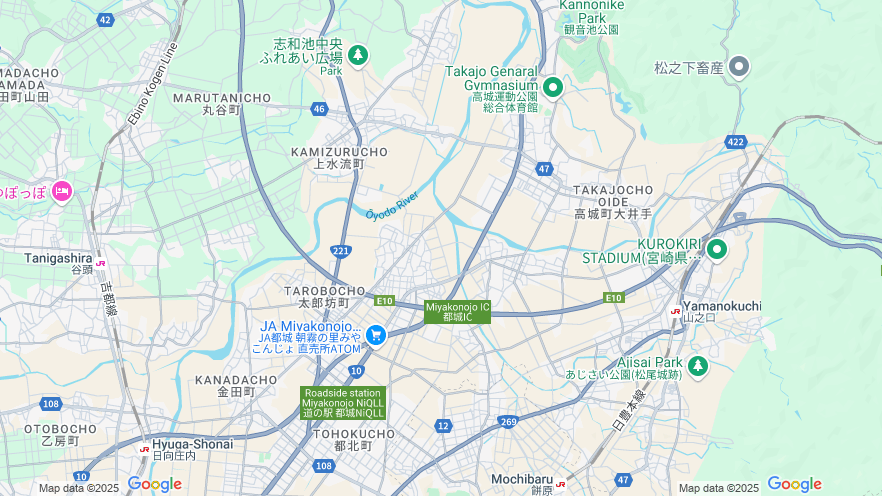Open the KUROKIRI STADIUM marker

tap(716, 249)
